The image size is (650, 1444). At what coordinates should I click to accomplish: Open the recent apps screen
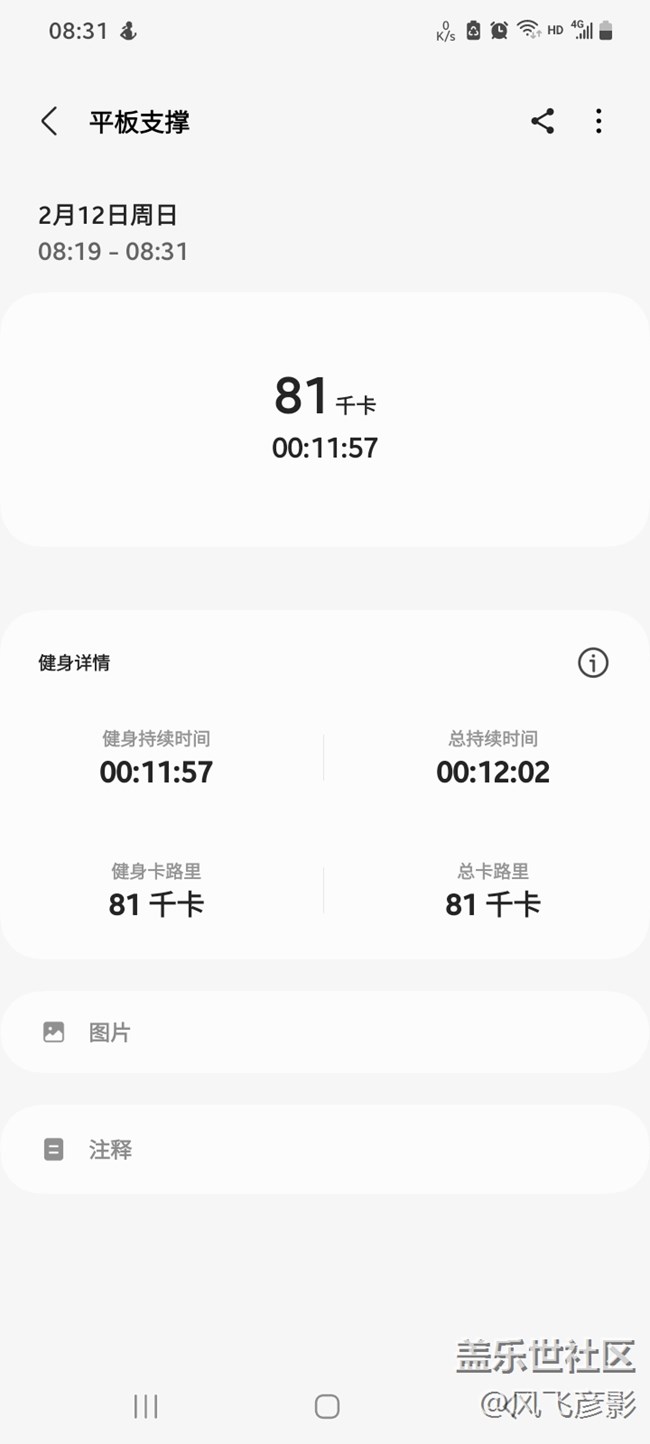146,1406
